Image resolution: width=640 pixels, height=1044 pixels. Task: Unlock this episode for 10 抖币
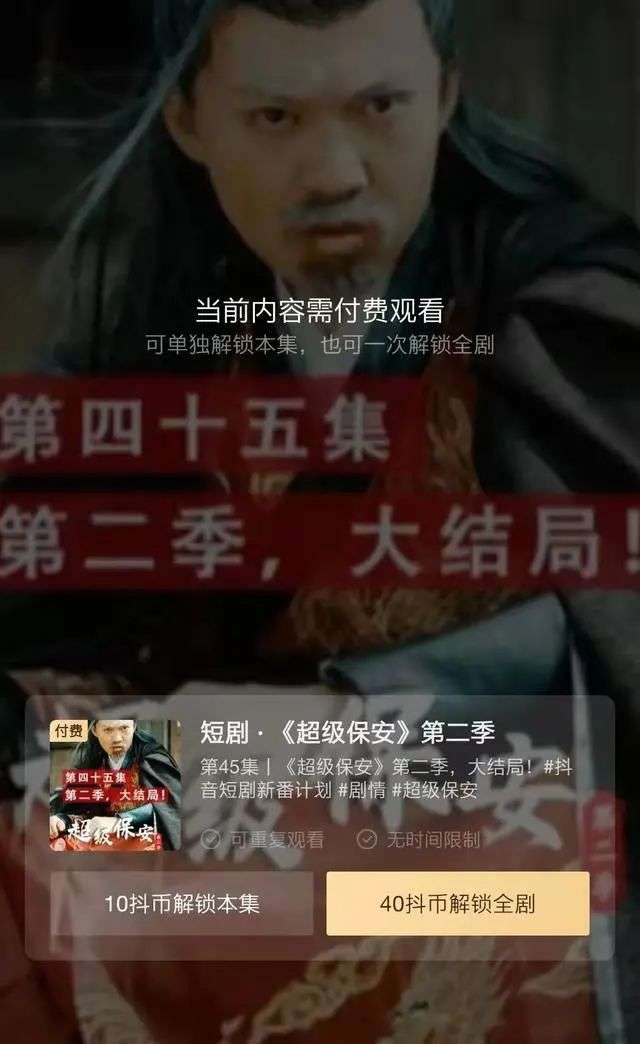coord(182,903)
